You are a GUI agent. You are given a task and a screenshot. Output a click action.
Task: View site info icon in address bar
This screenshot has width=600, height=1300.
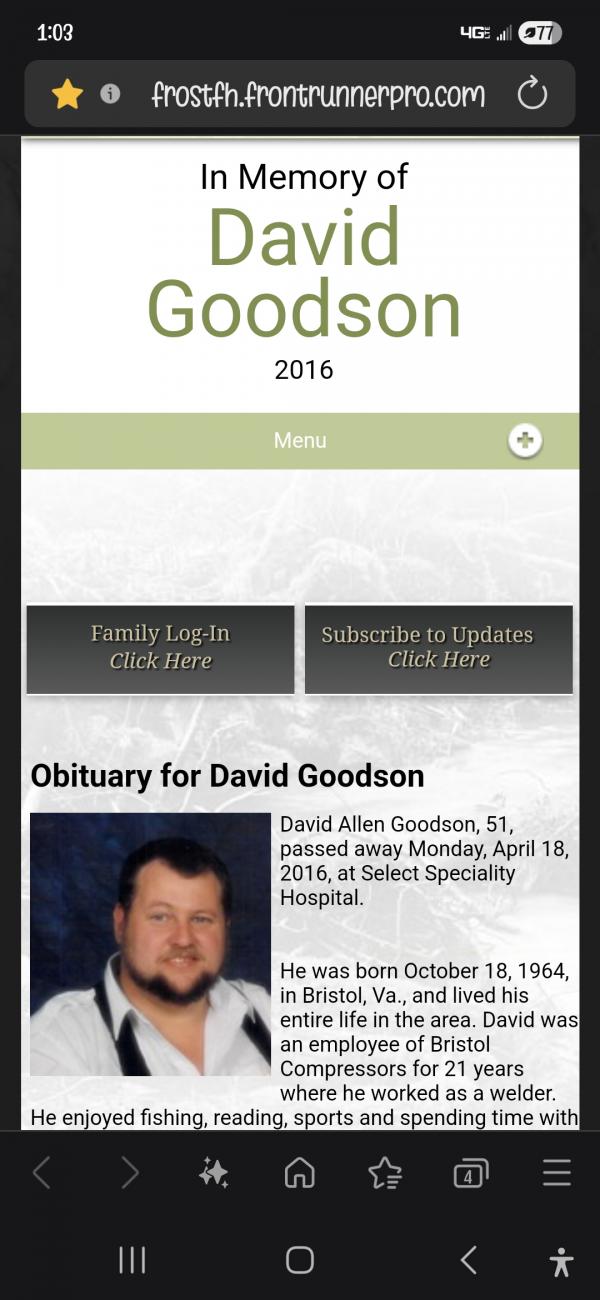click(x=110, y=94)
